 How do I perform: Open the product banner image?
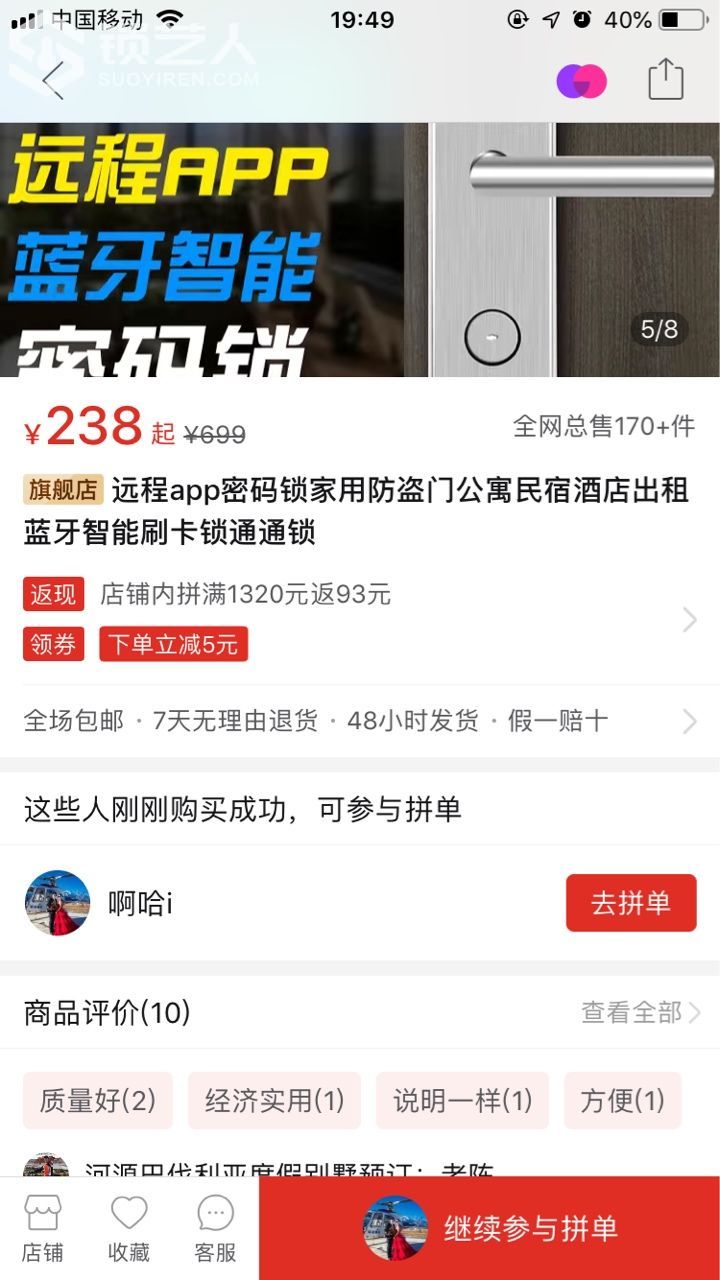[x=360, y=250]
